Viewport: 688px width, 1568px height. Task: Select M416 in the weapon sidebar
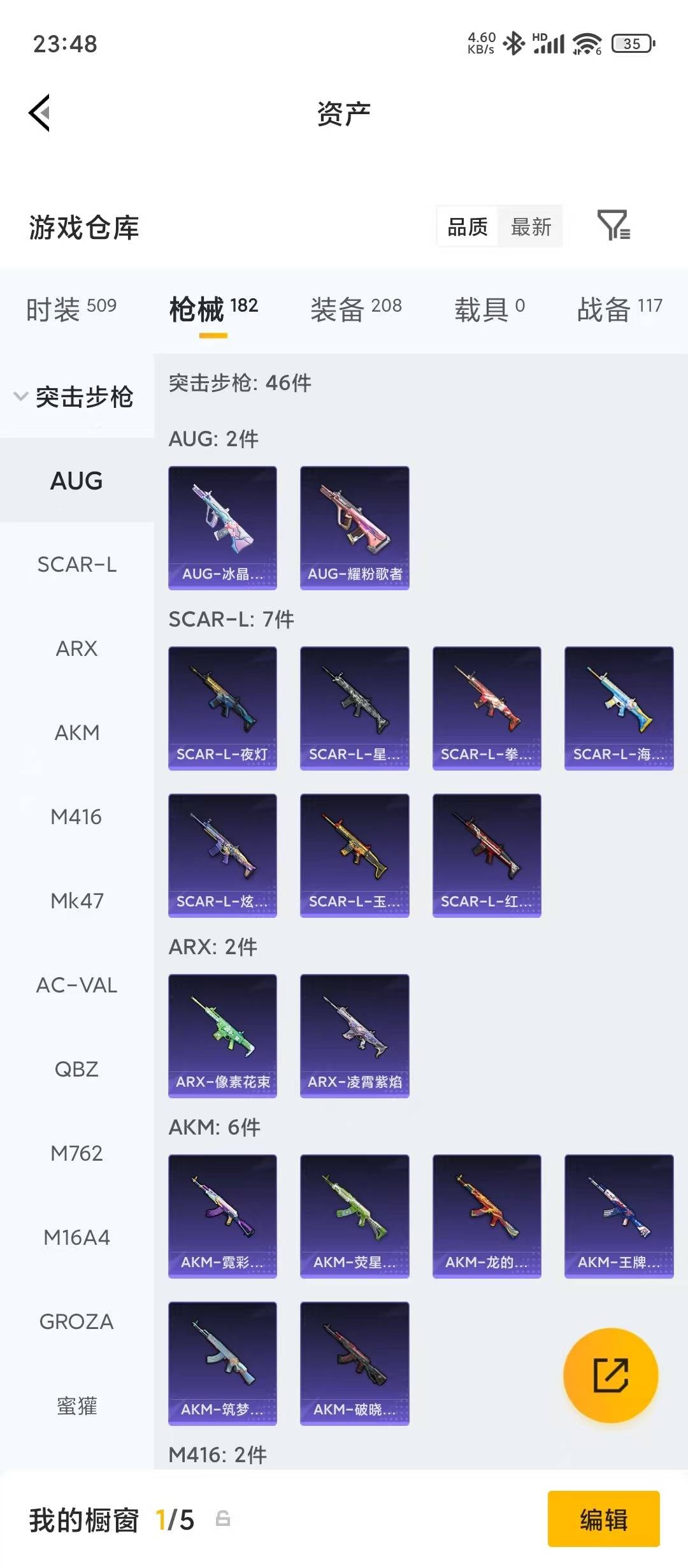pos(76,817)
